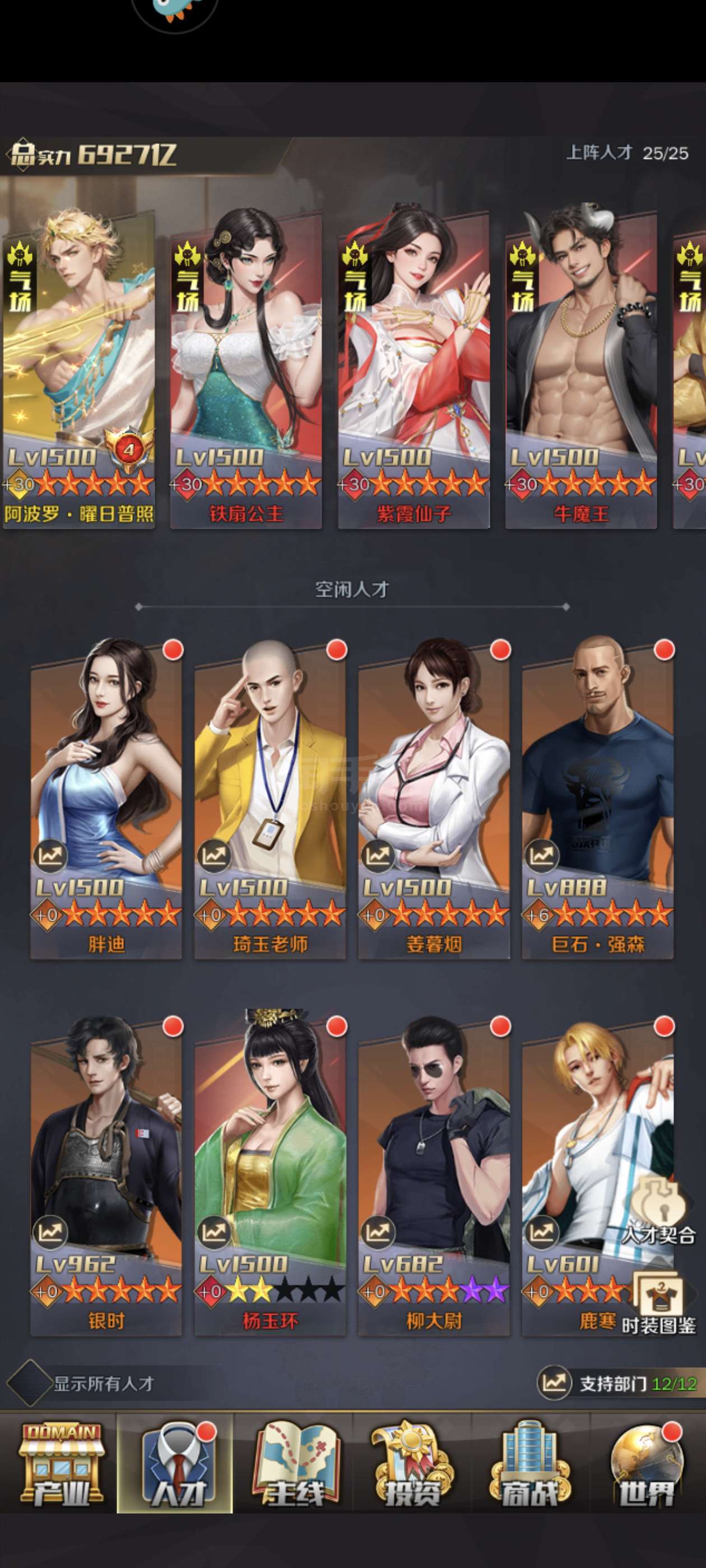Open the 商战 tab

coord(529,1463)
